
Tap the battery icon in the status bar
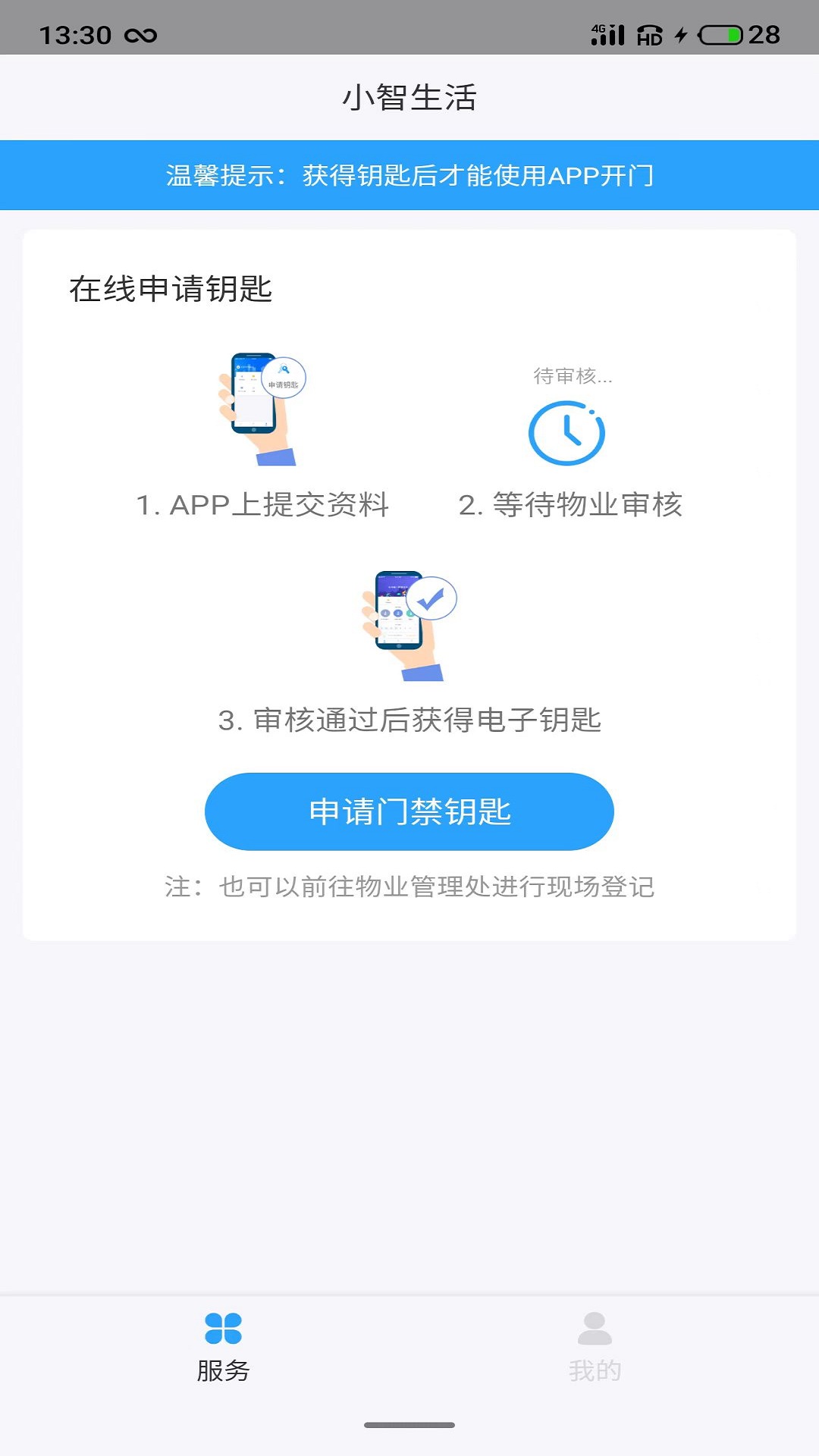point(720,34)
